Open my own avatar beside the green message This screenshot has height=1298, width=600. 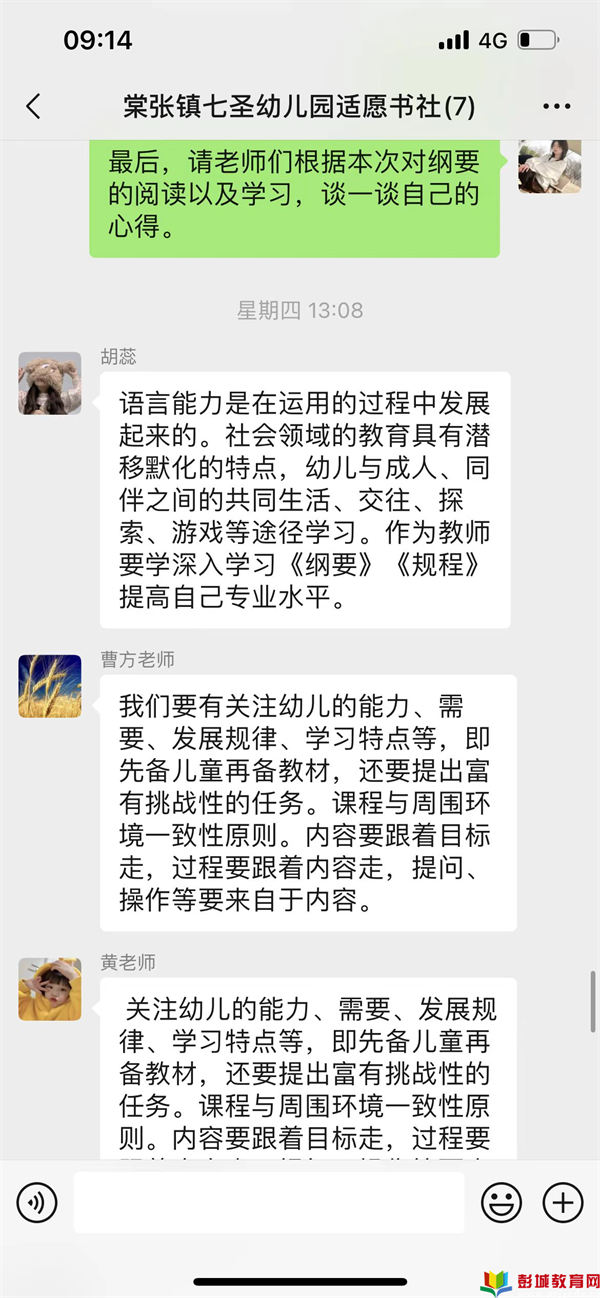click(549, 165)
